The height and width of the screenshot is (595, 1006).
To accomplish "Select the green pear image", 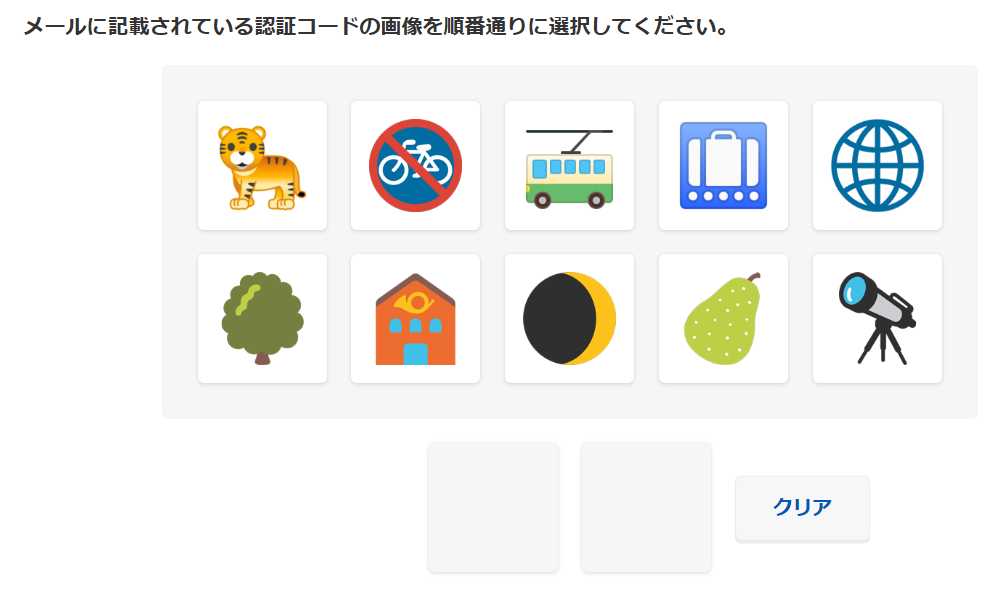I will pos(723,319).
